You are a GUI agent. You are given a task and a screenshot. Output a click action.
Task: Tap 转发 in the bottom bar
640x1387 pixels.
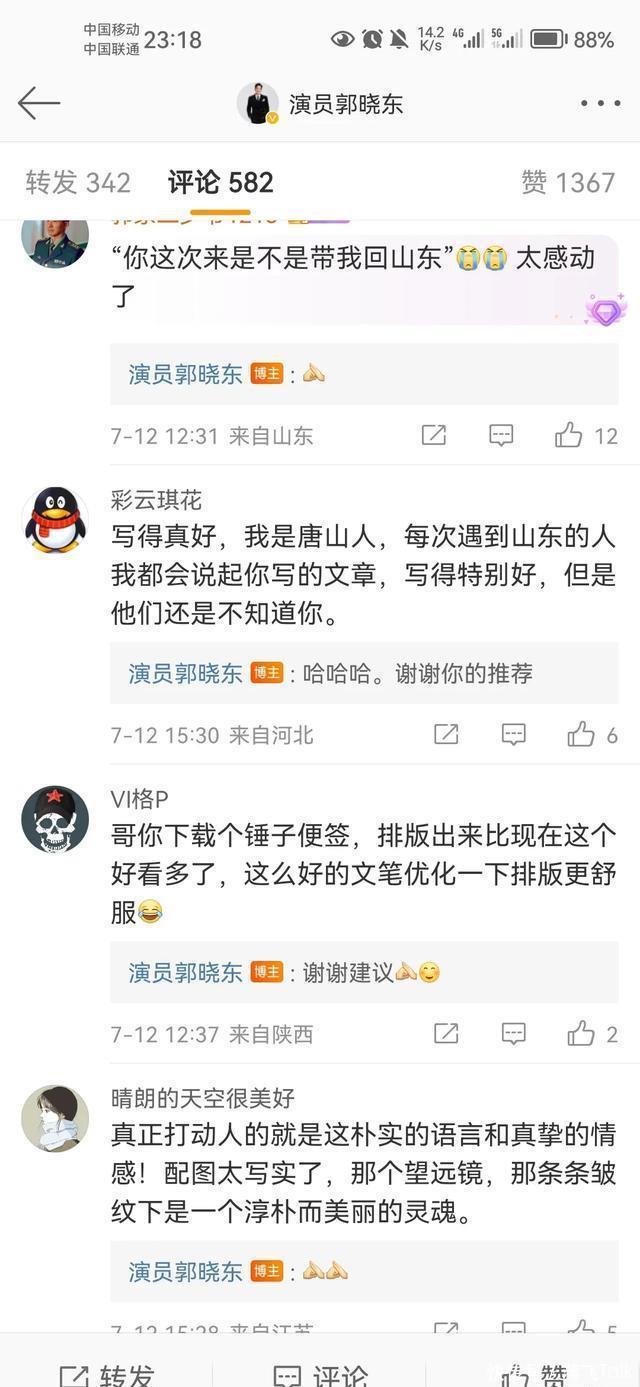[108, 1375]
